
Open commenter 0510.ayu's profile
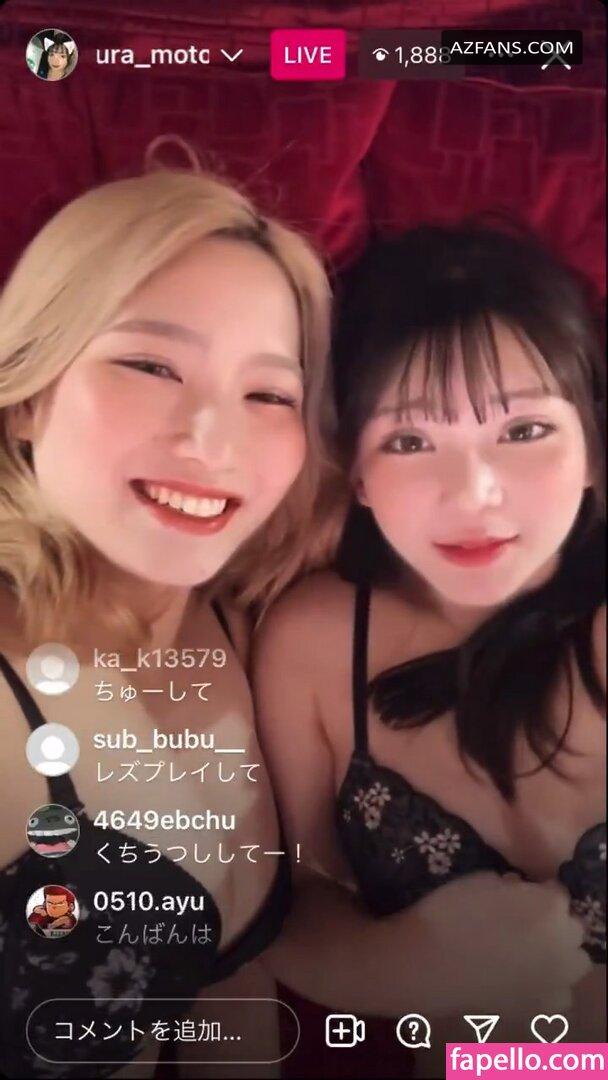52,911
